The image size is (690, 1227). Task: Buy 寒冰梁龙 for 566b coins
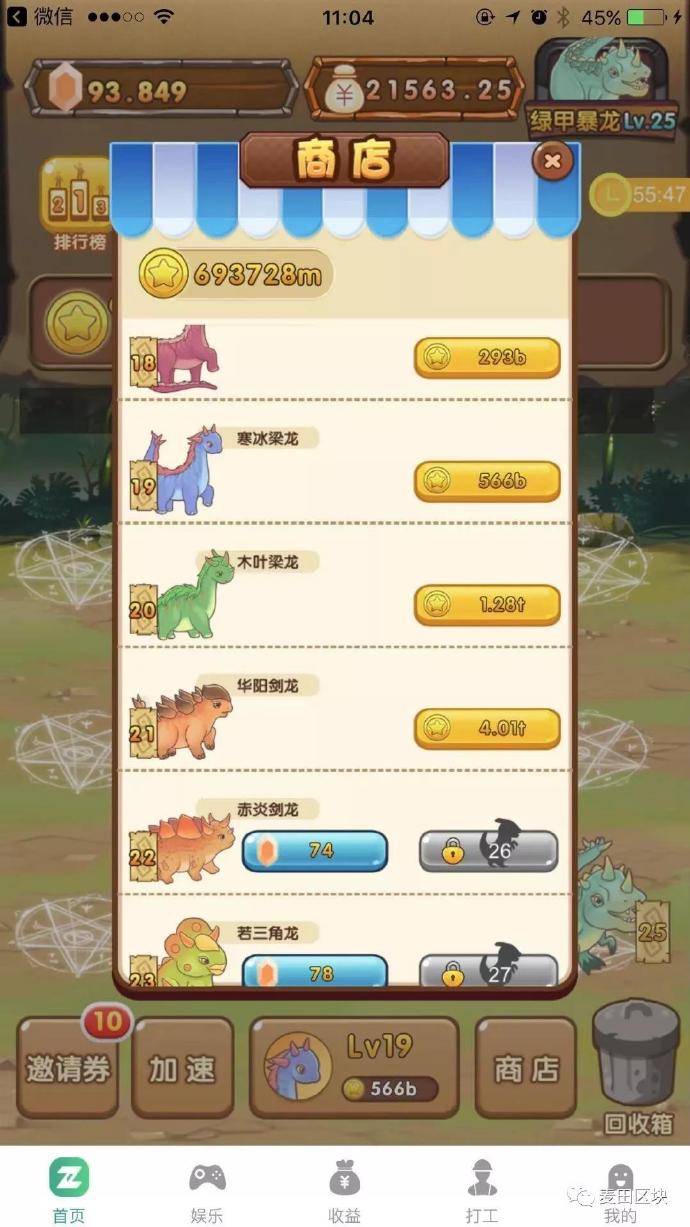pyautogui.click(x=487, y=481)
